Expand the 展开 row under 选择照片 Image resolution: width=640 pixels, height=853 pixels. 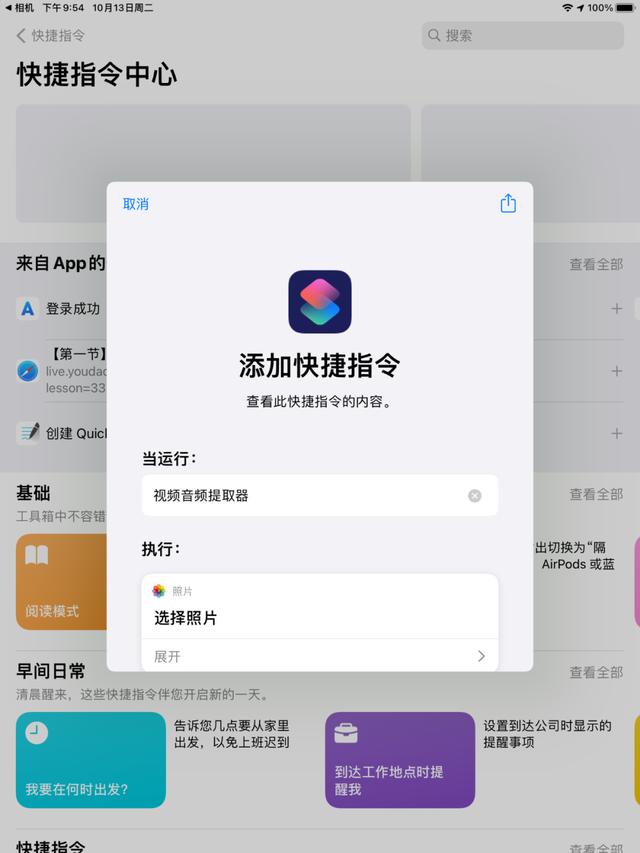(x=320, y=656)
